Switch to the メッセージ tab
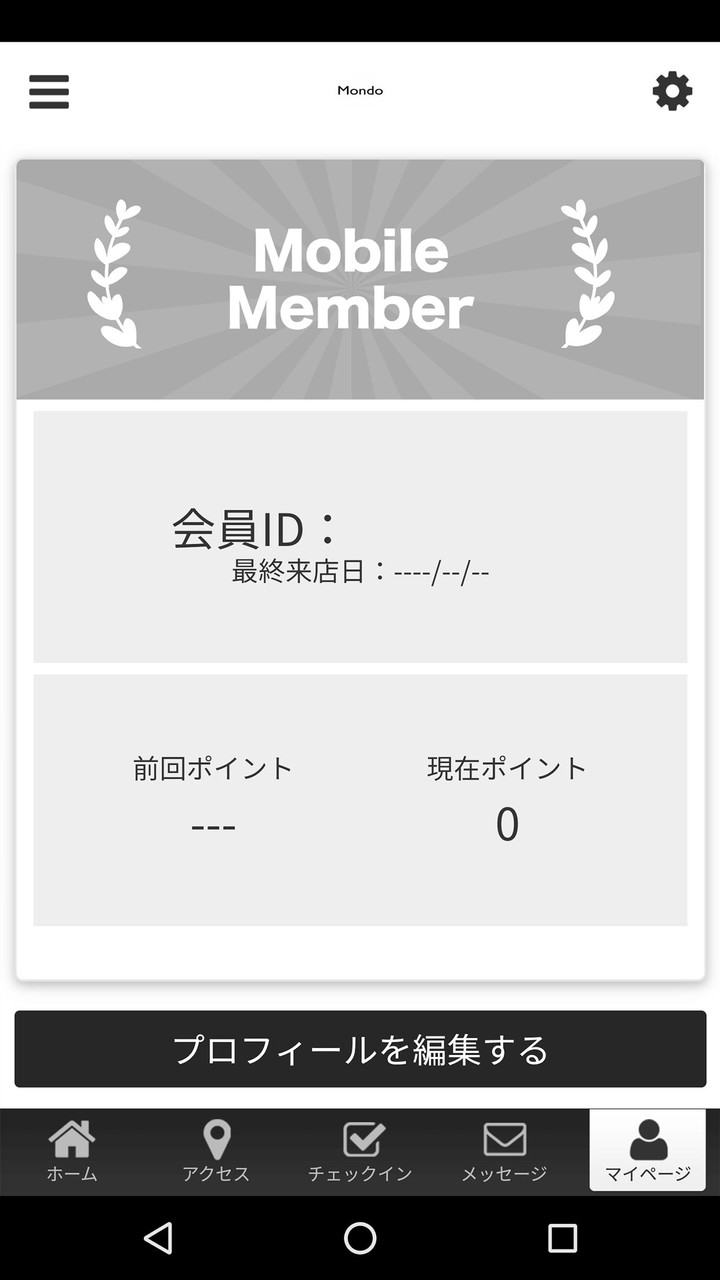720x1280 pixels. click(504, 1151)
